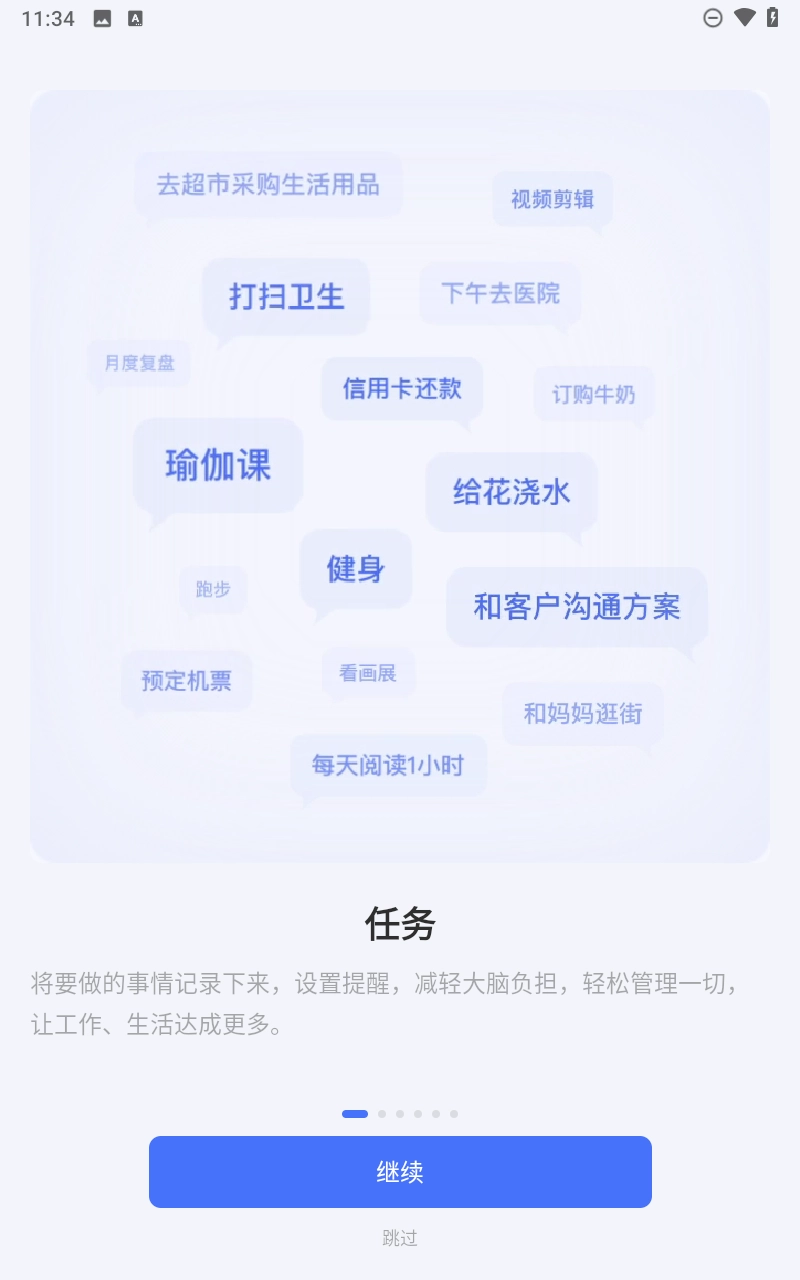Tap 跳过 to skip onboarding

pyautogui.click(x=400, y=1238)
